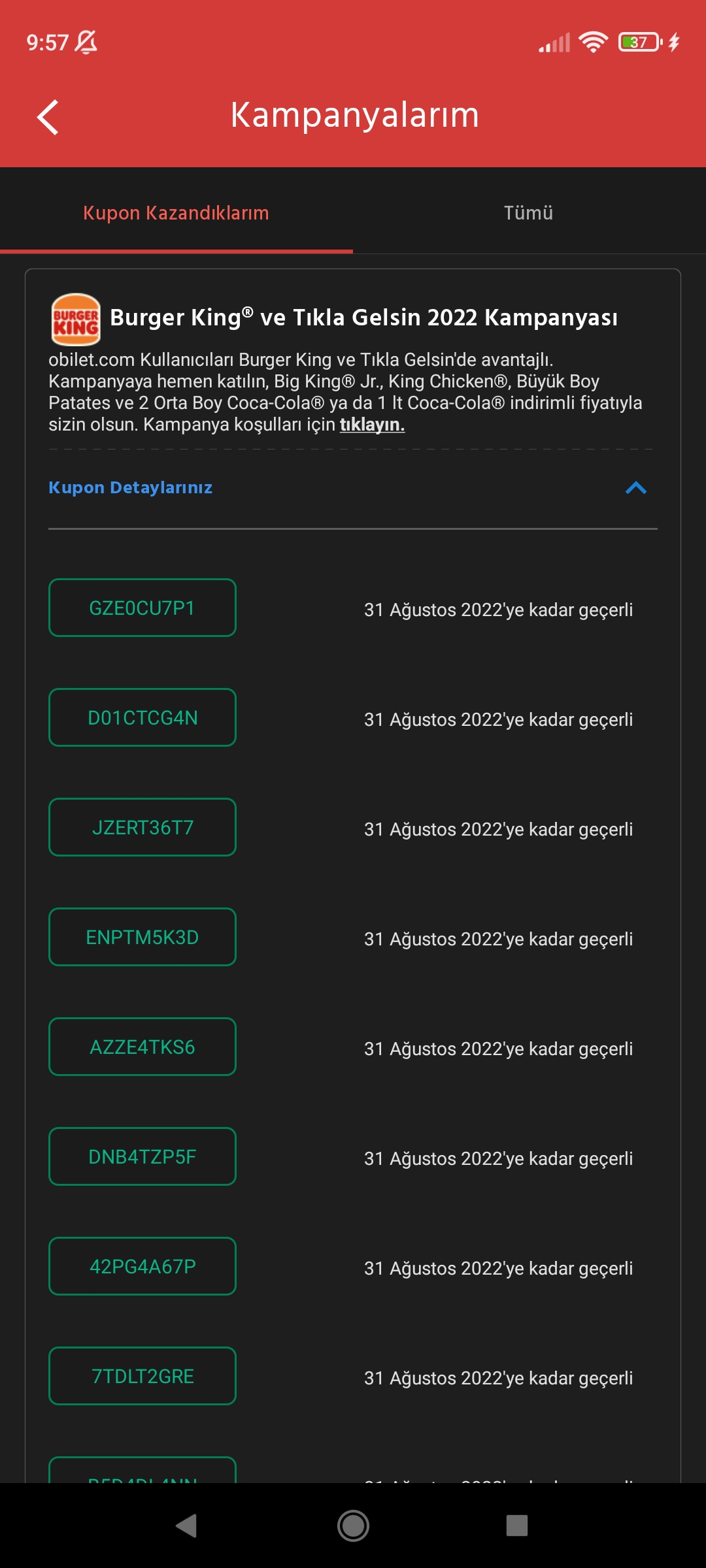Tap coupon code 7TDLT2GRE
The height and width of the screenshot is (1568, 706).
(x=143, y=1376)
